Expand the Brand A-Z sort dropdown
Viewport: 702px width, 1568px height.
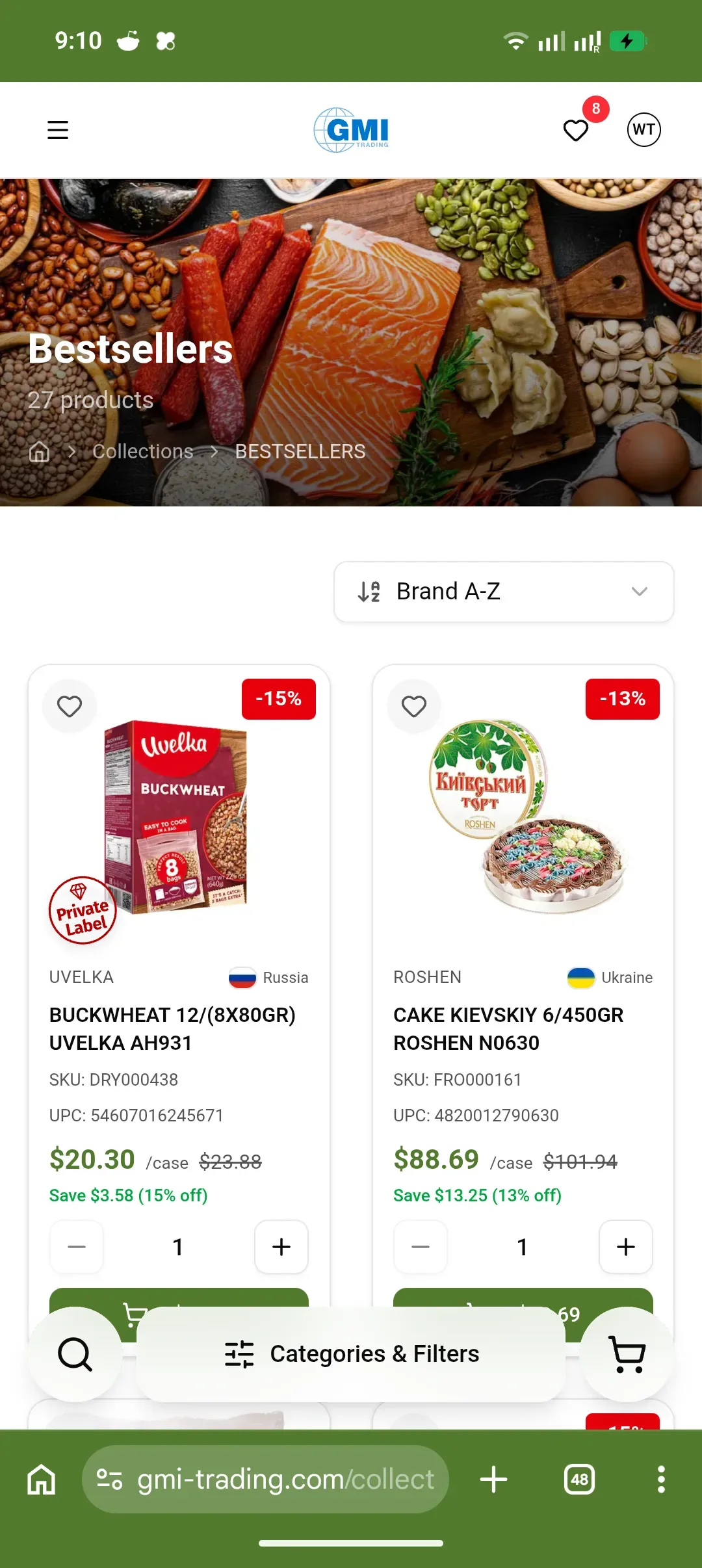504,592
